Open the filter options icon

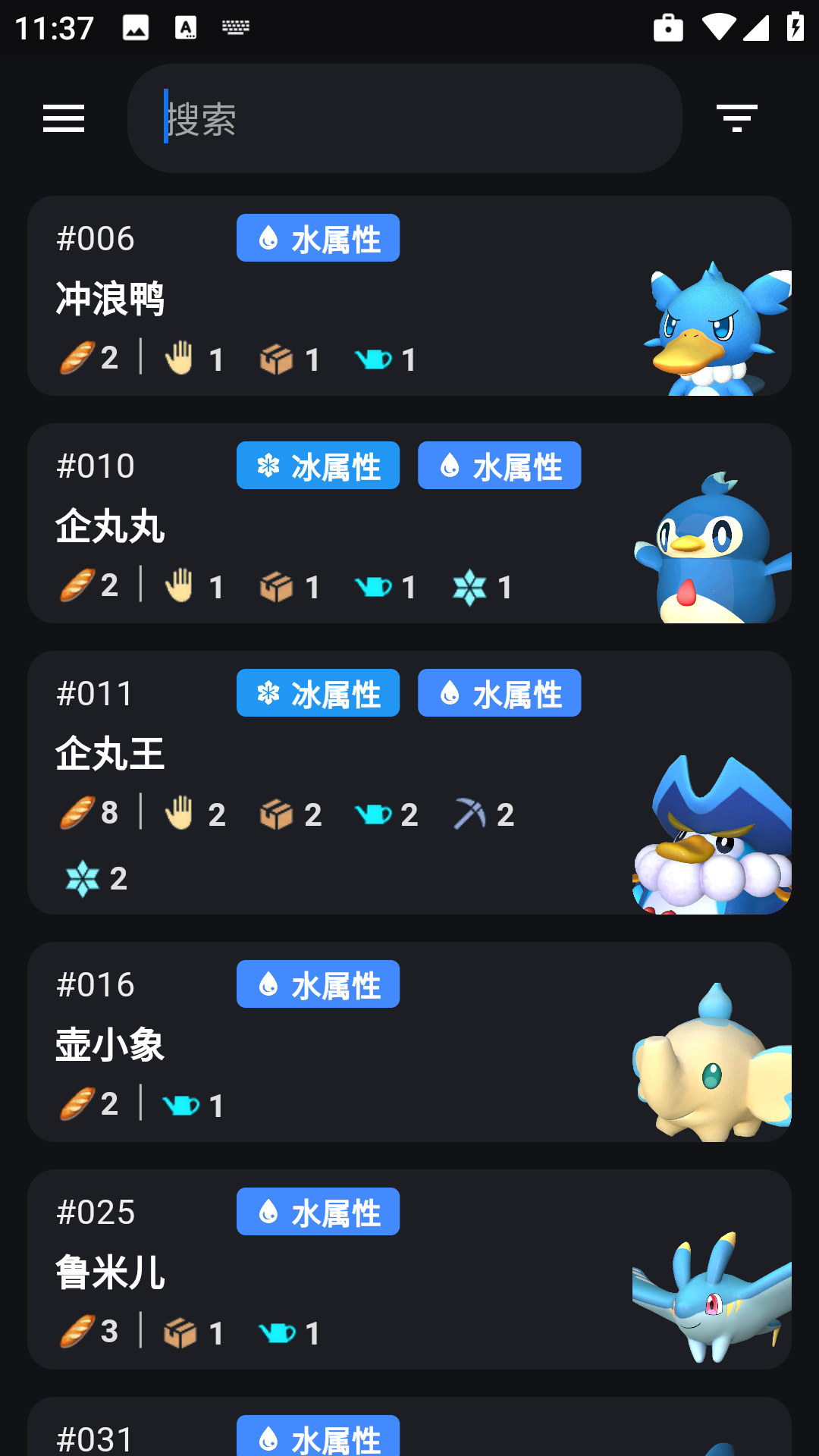736,118
